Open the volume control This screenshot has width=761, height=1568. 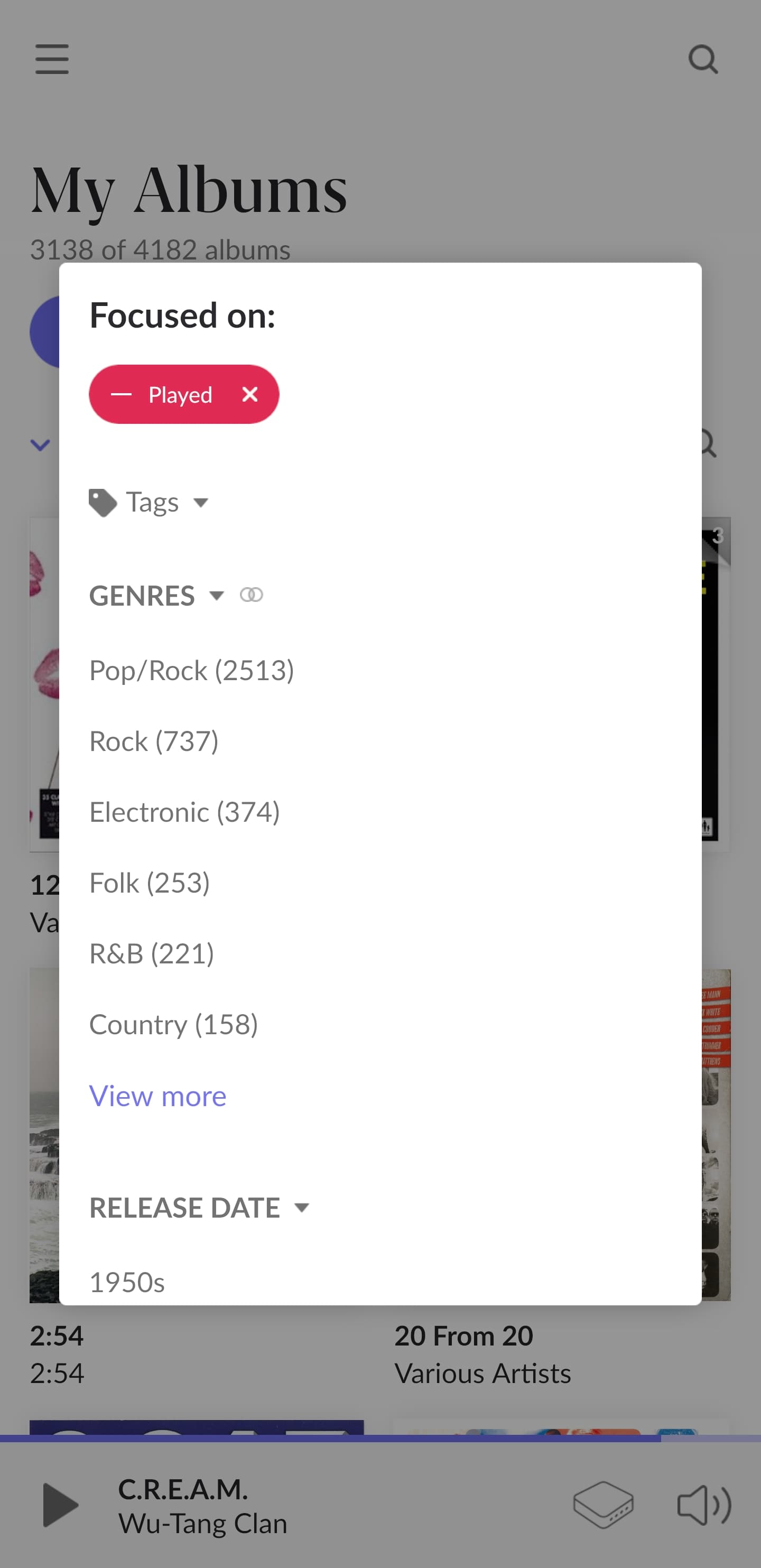(x=704, y=1505)
